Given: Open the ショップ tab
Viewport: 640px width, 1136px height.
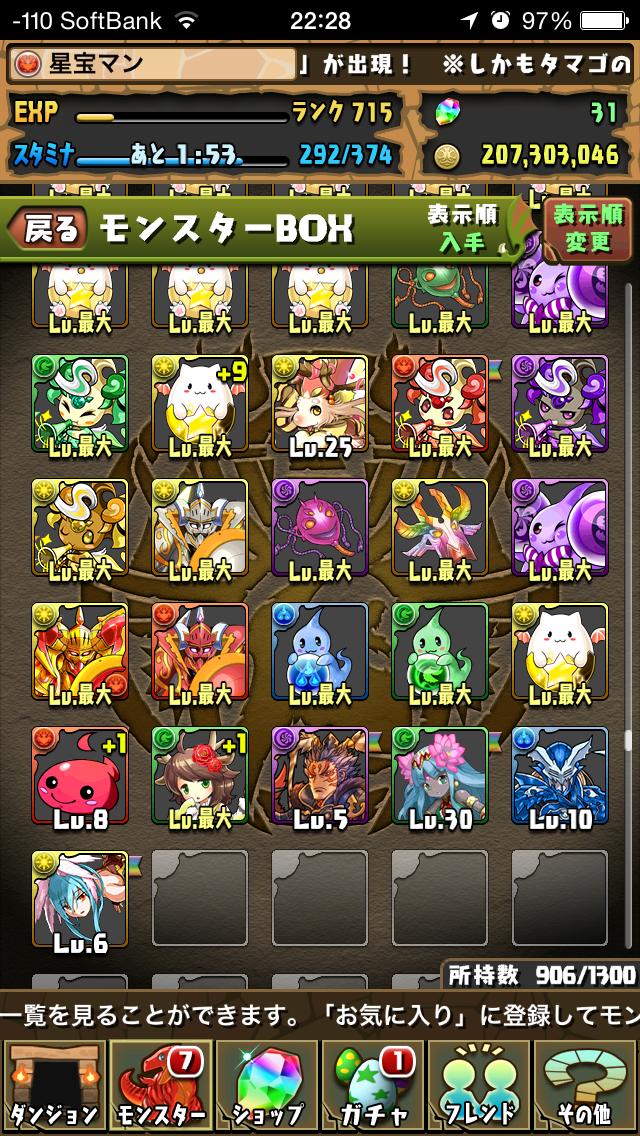Looking at the screenshot, I should tap(266, 1086).
